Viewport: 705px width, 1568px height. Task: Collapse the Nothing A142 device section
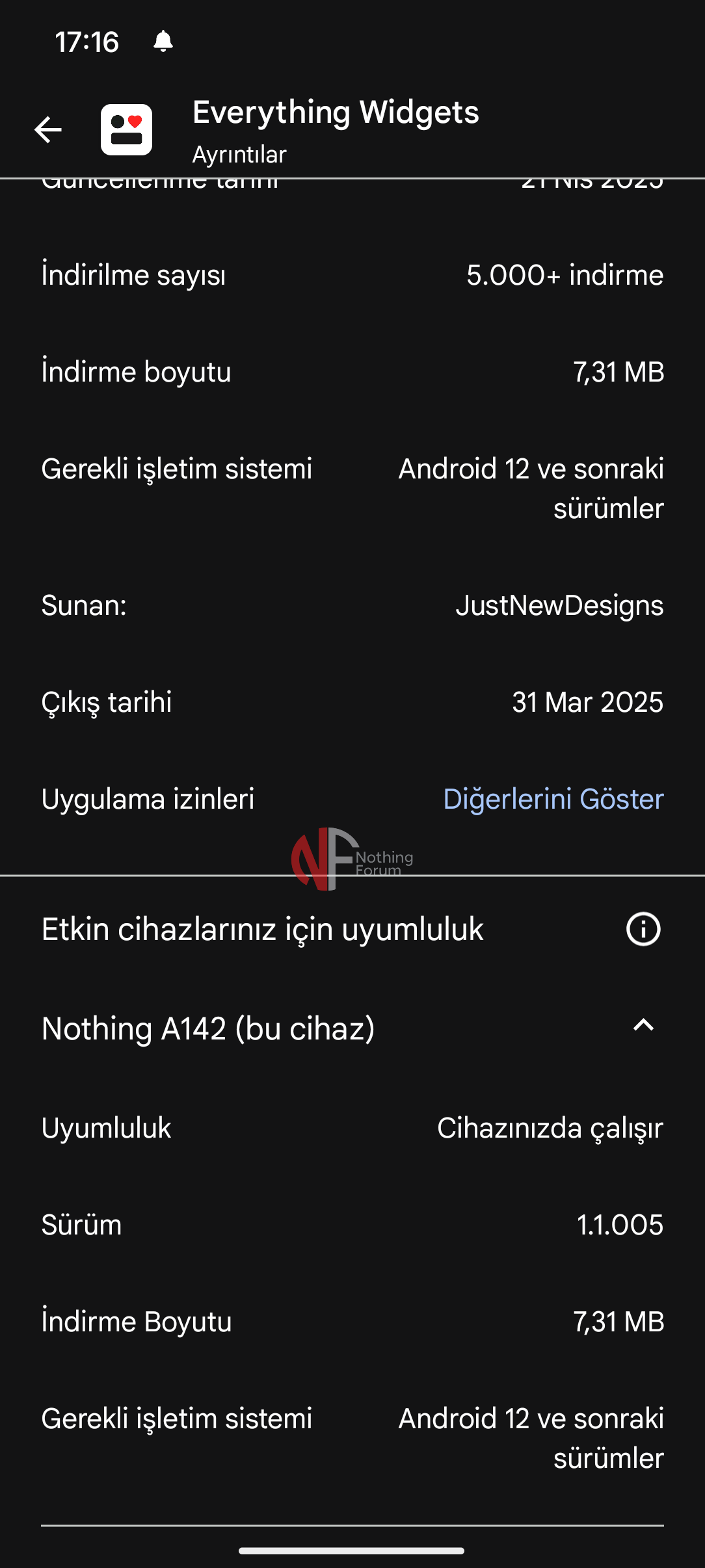(x=643, y=1026)
